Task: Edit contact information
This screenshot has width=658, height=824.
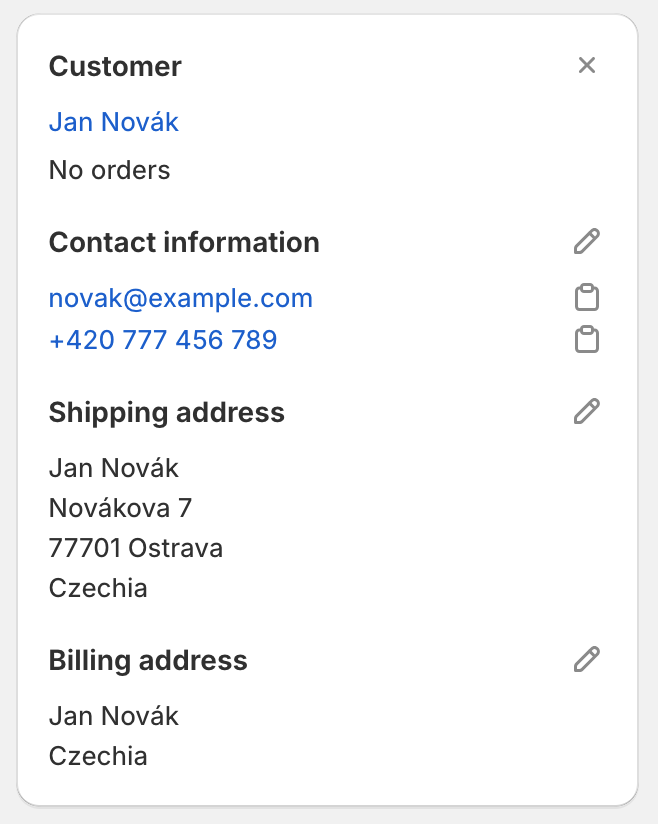Action: (587, 241)
